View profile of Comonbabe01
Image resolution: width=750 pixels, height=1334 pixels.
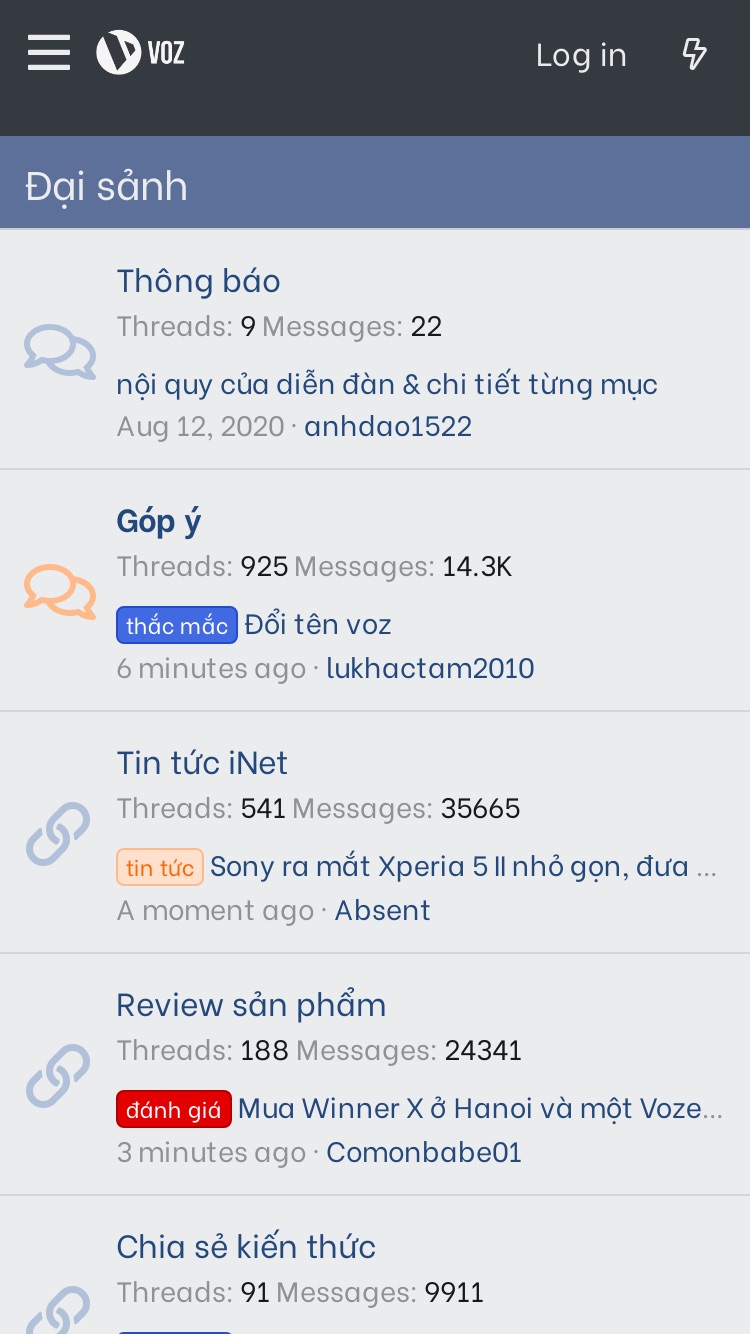coord(424,1152)
